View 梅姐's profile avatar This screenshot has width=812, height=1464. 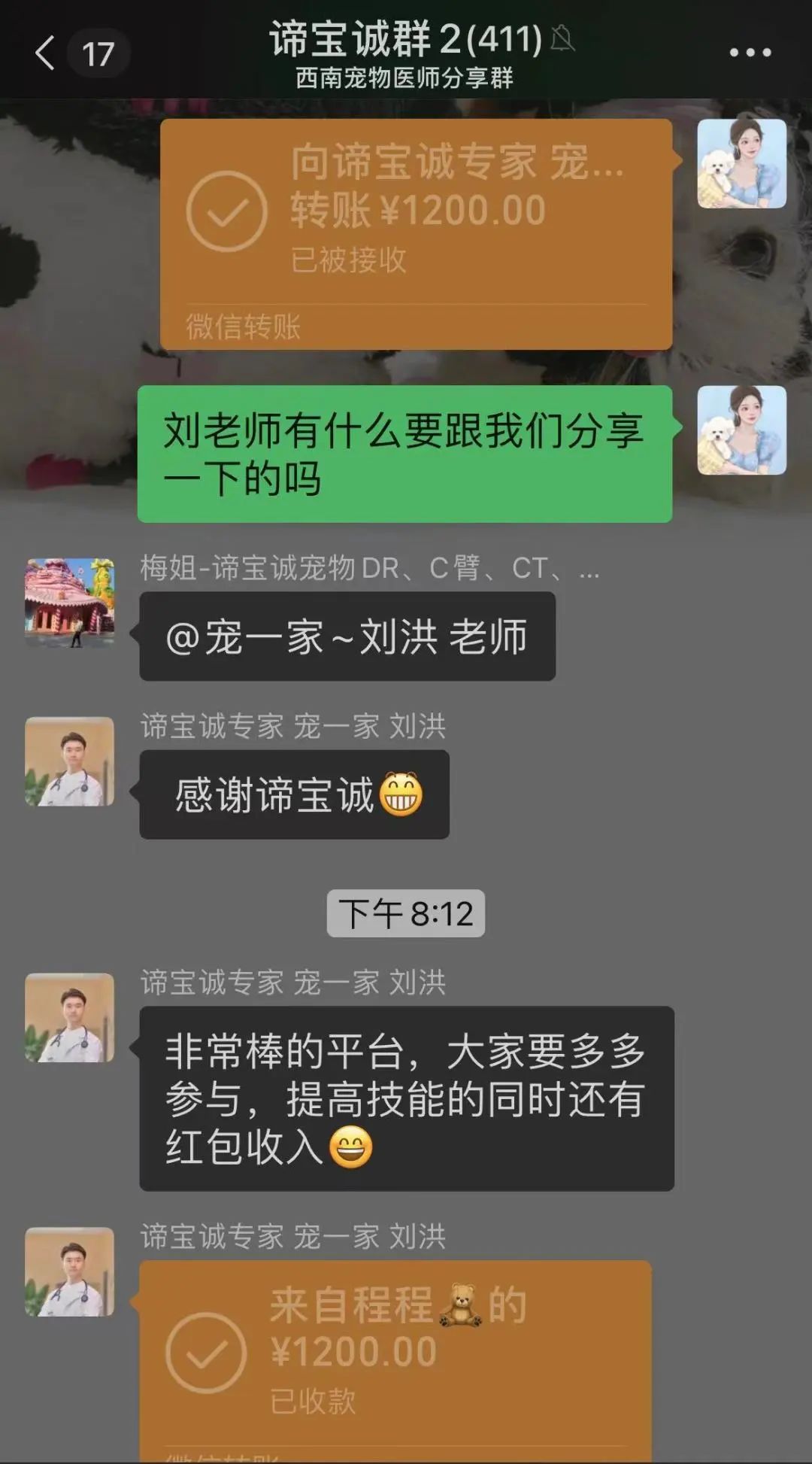[x=70, y=602]
